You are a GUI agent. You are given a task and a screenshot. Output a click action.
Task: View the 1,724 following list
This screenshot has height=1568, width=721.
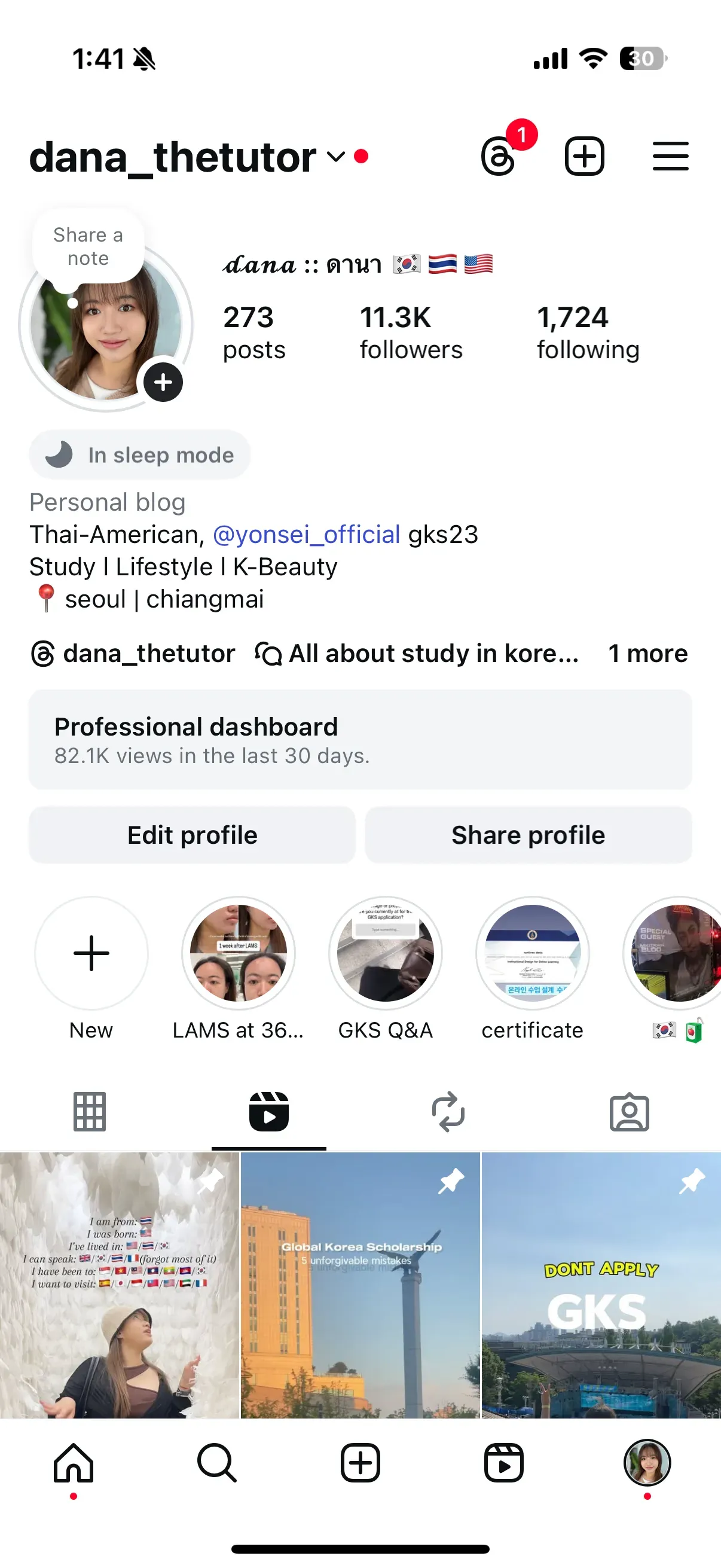click(587, 333)
